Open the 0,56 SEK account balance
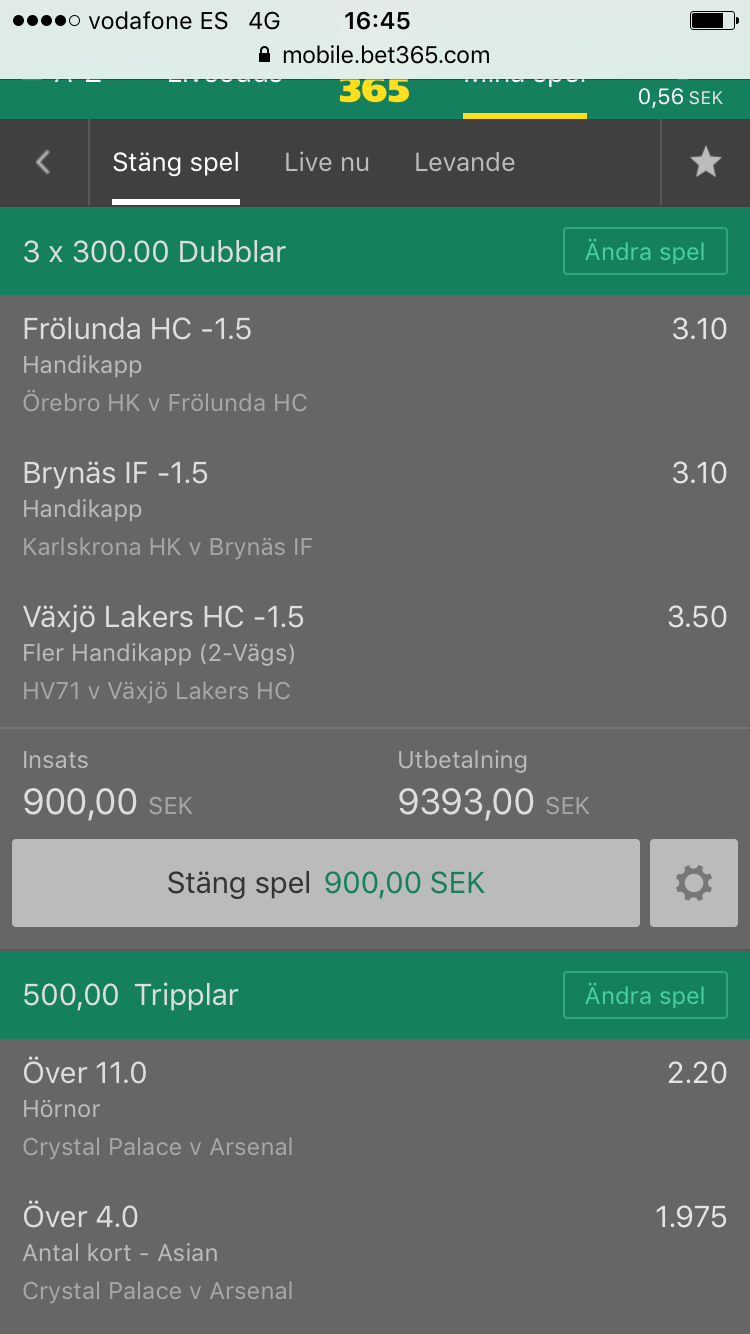Image resolution: width=750 pixels, height=1334 pixels. tap(680, 96)
